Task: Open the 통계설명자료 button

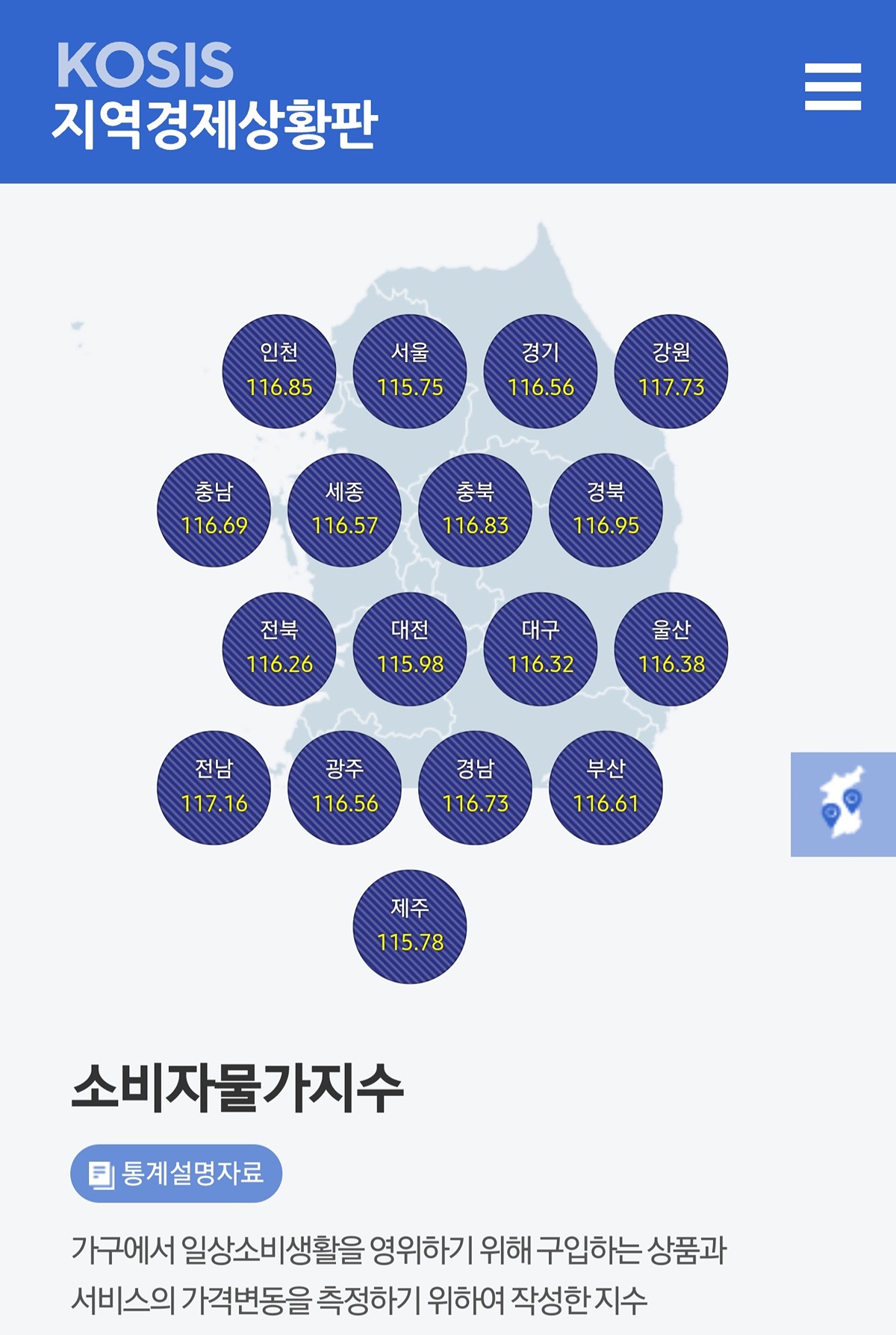Action: tap(176, 1173)
